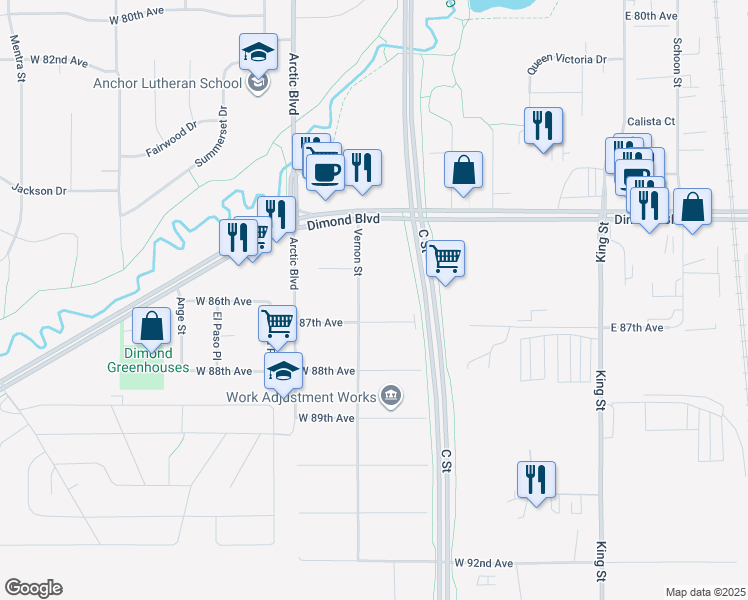Tap the coffee cup marker by Arctic Blvd
This screenshot has height=600, width=748.
point(324,172)
